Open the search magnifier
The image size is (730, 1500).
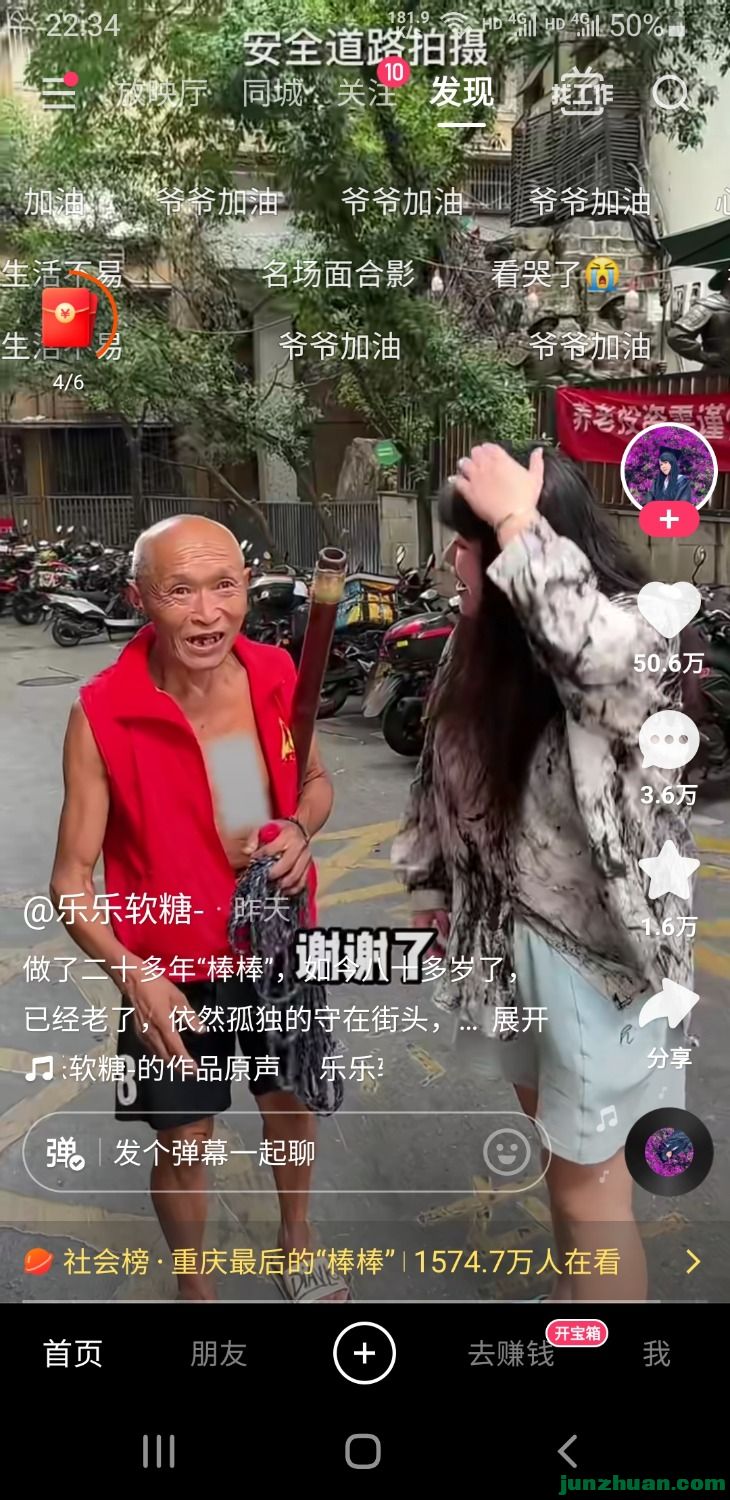[670, 93]
